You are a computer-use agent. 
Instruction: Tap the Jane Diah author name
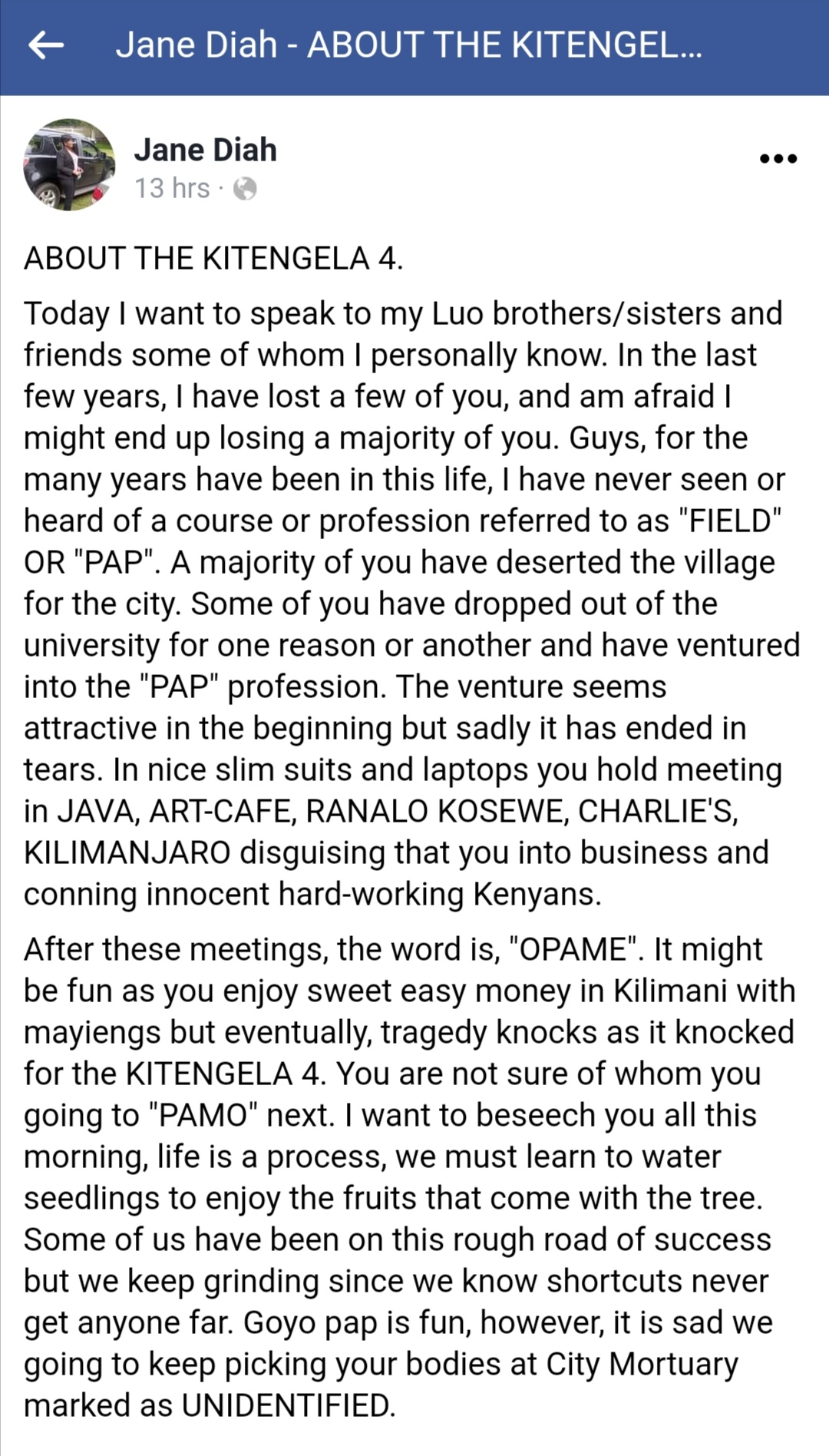tap(205, 150)
